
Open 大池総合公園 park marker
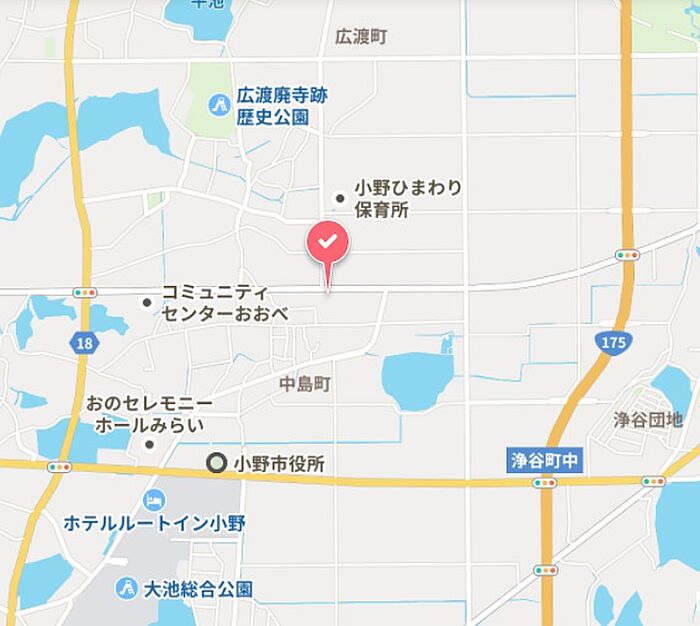click(x=126, y=588)
